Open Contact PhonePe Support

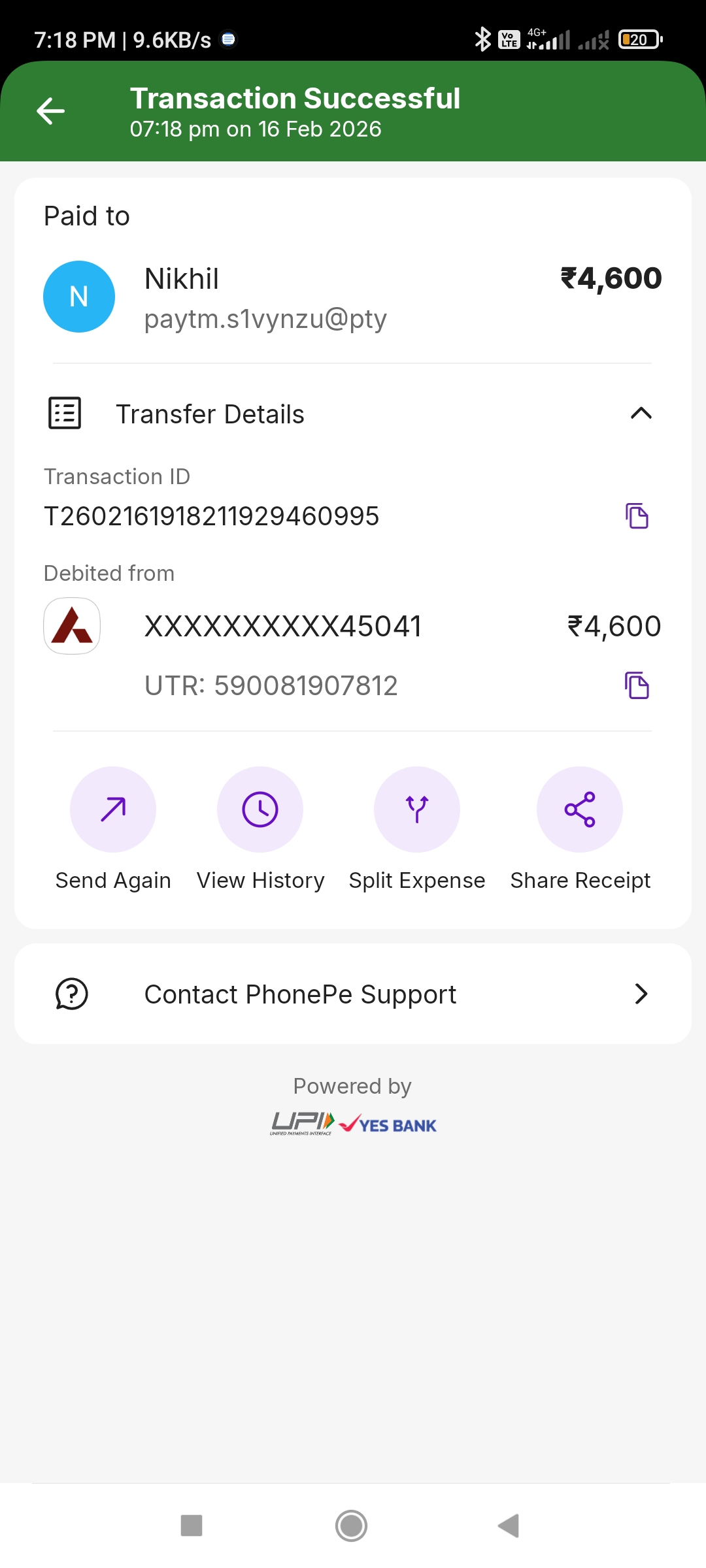[353, 994]
